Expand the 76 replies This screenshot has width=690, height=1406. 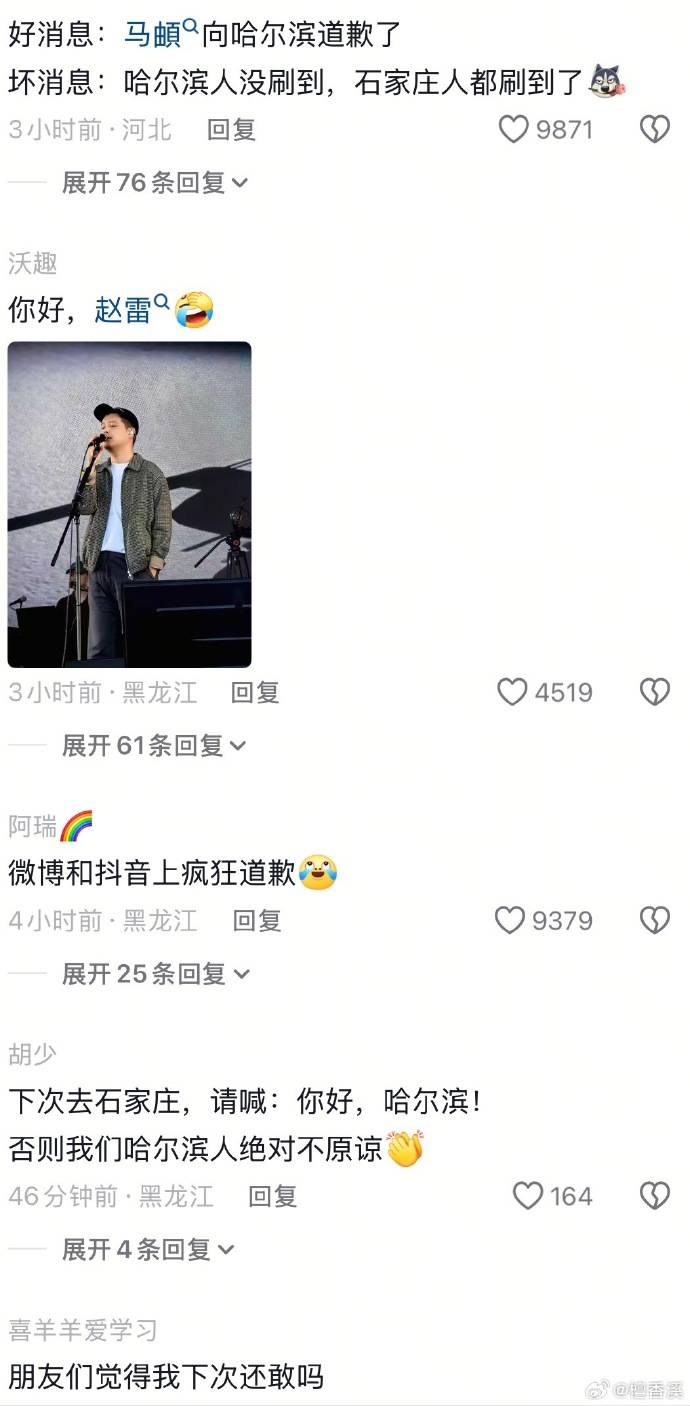coord(155,182)
